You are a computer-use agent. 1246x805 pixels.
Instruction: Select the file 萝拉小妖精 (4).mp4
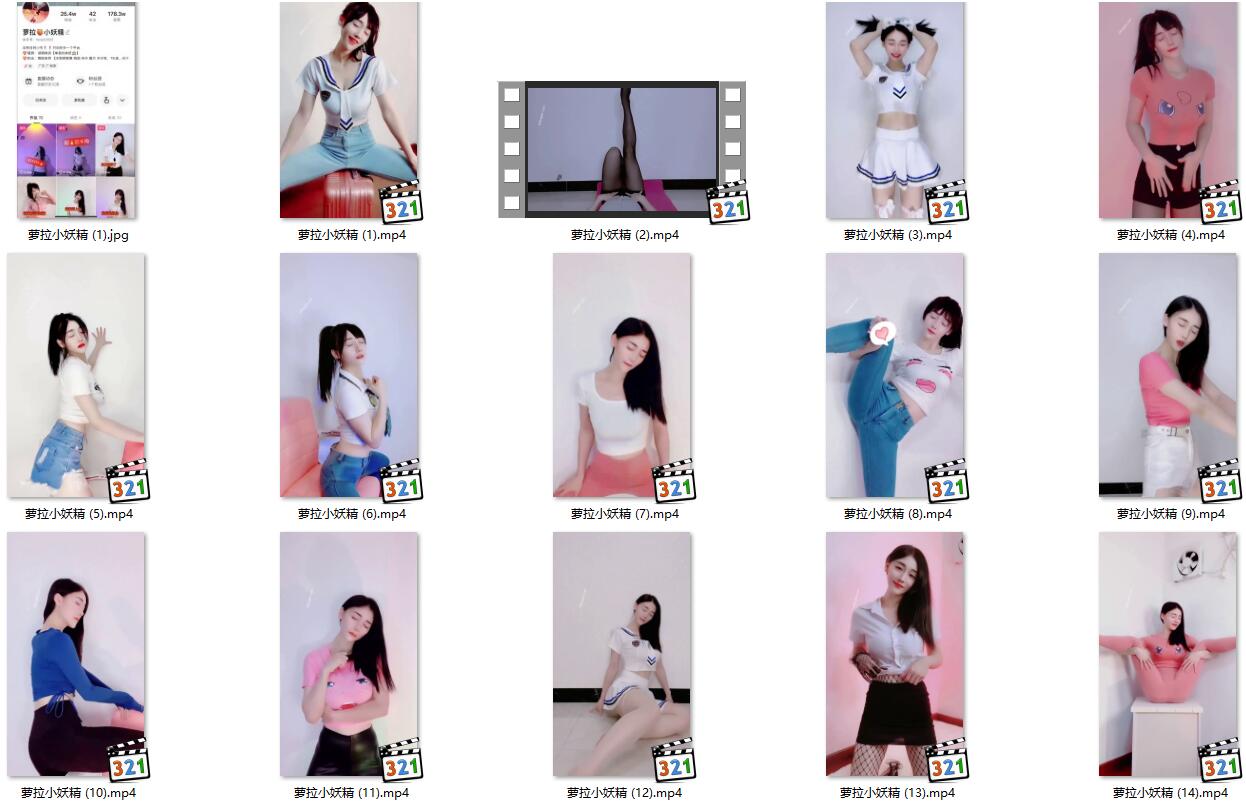click(1168, 110)
